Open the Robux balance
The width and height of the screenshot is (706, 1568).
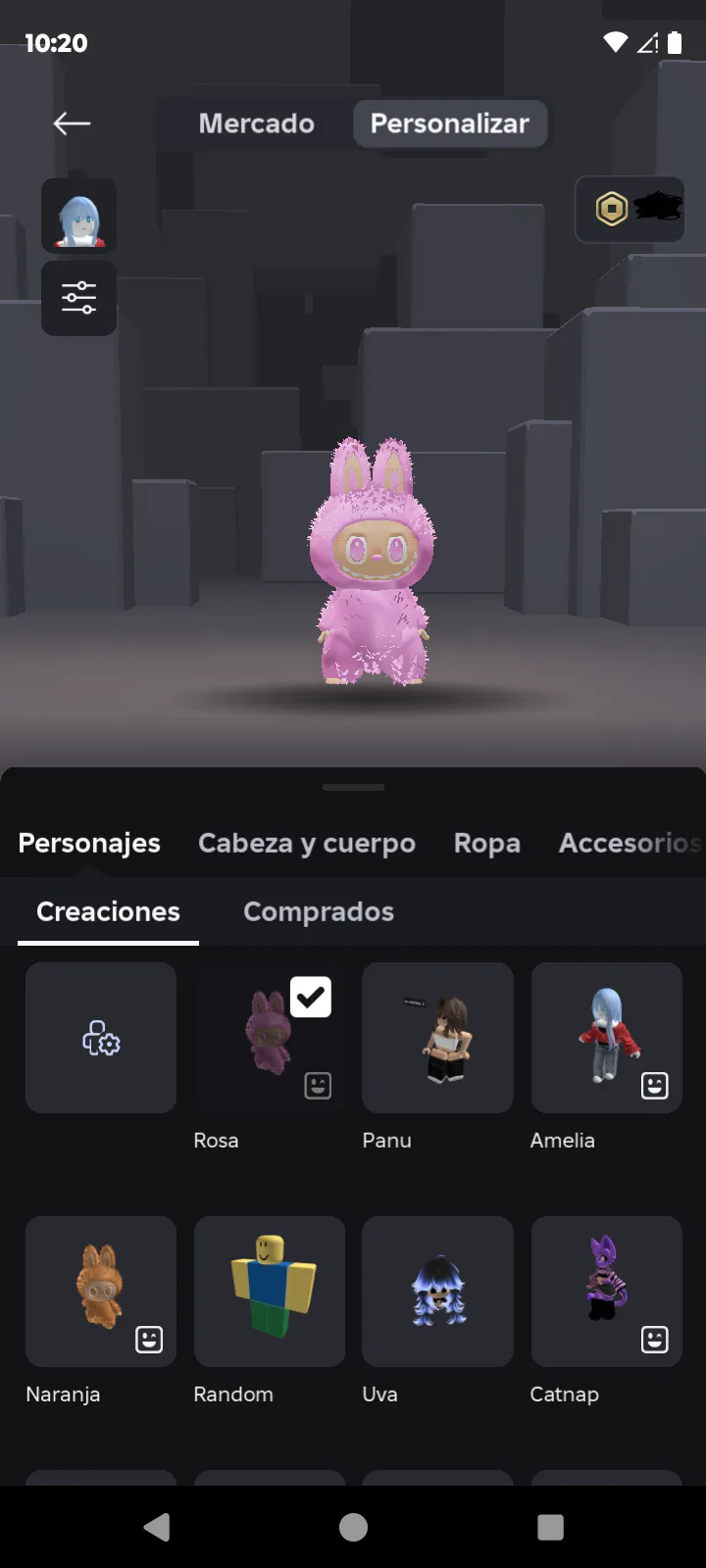pos(630,209)
